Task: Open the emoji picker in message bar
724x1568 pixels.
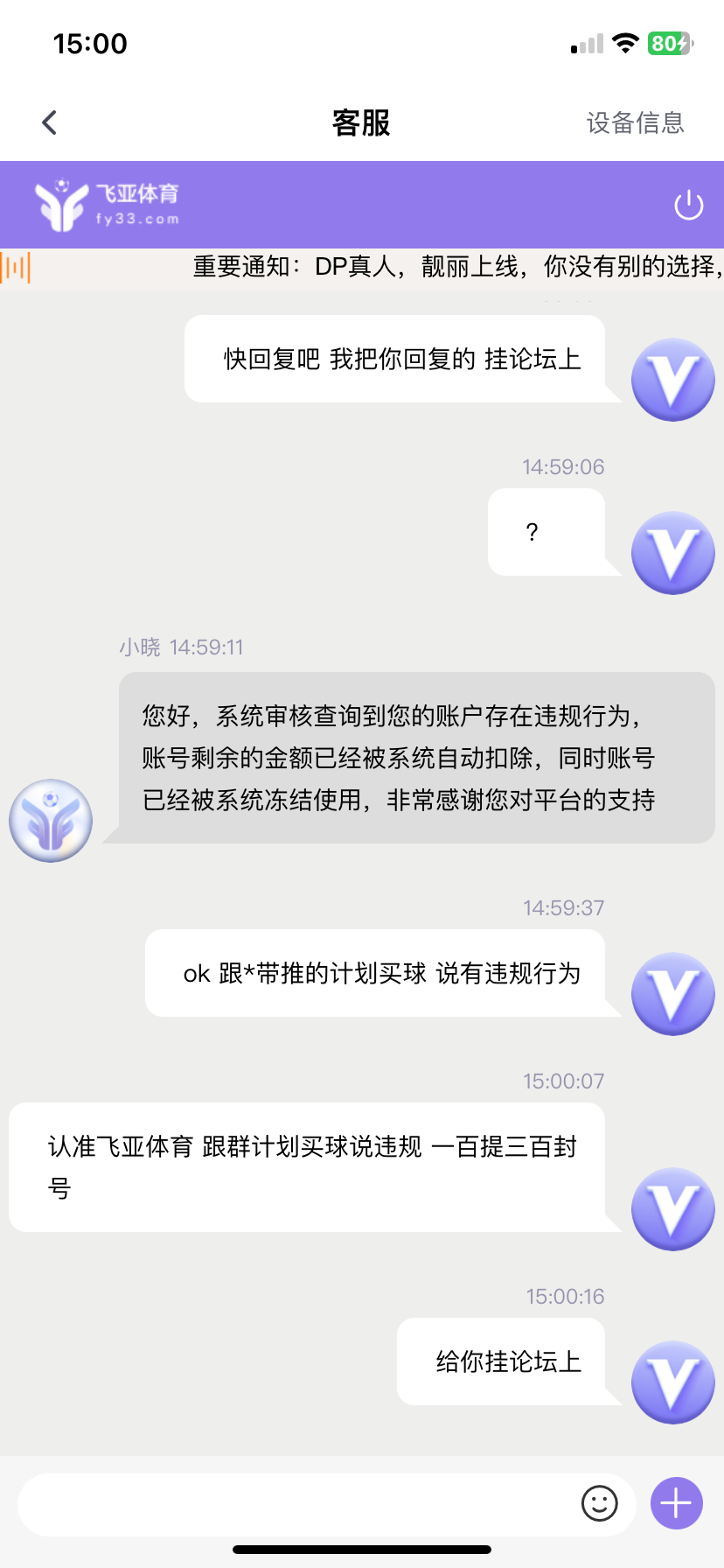Action: pyautogui.click(x=600, y=1502)
